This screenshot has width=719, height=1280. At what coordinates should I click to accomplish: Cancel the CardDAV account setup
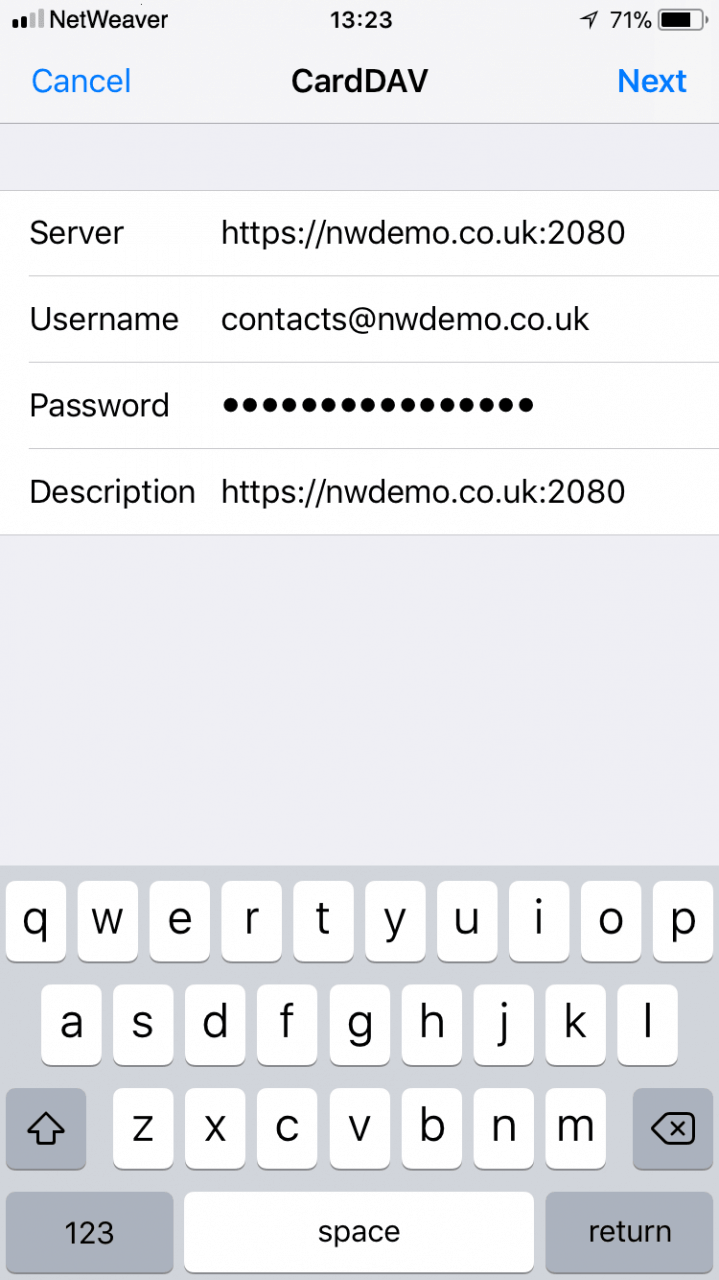pos(81,81)
